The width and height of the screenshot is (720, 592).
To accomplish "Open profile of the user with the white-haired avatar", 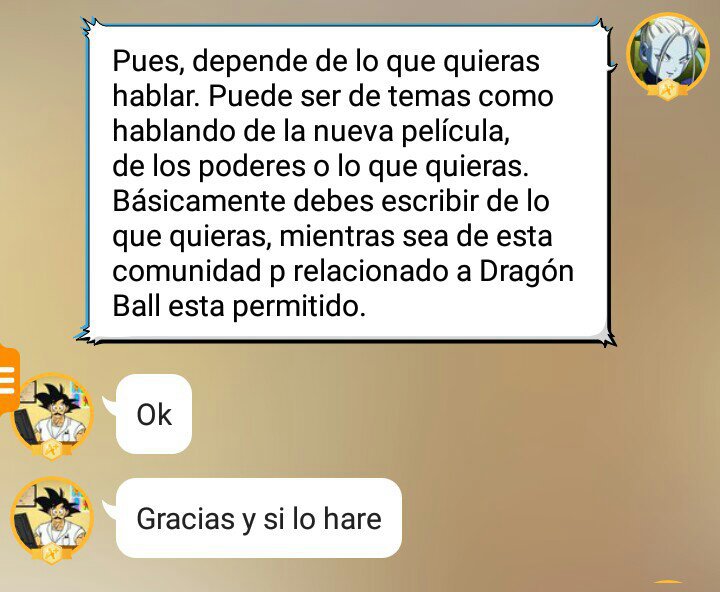I will [667, 51].
